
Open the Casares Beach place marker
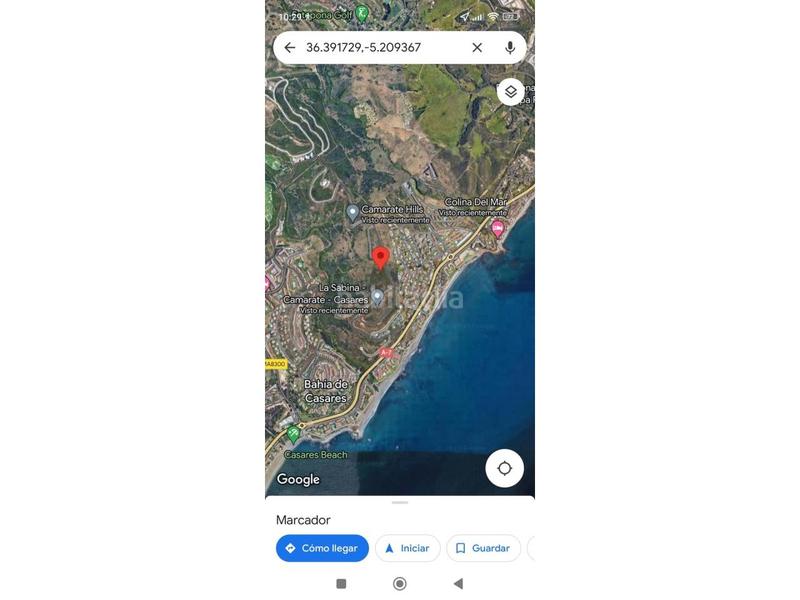click(293, 434)
